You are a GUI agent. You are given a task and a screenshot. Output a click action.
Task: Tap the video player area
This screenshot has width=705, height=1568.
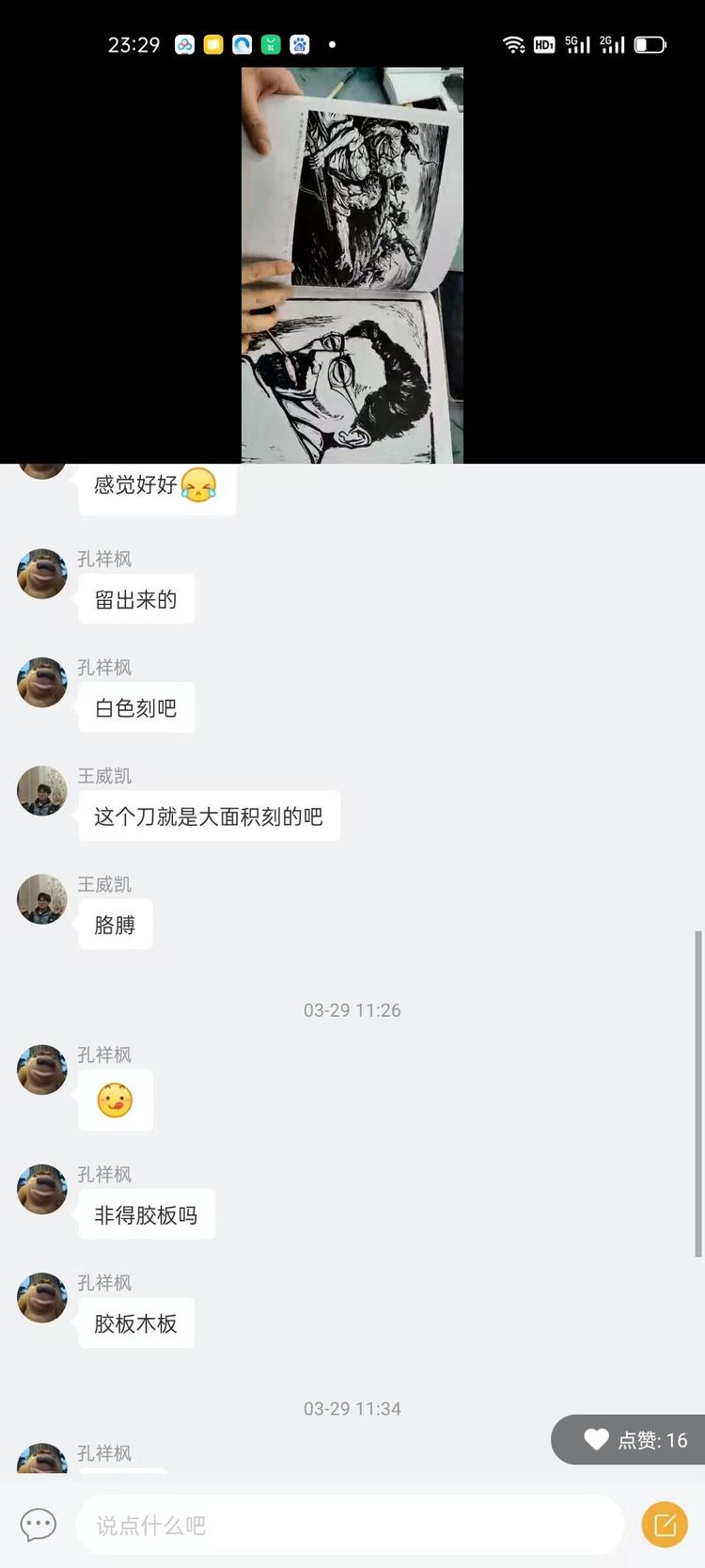pyautogui.click(x=352, y=265)
